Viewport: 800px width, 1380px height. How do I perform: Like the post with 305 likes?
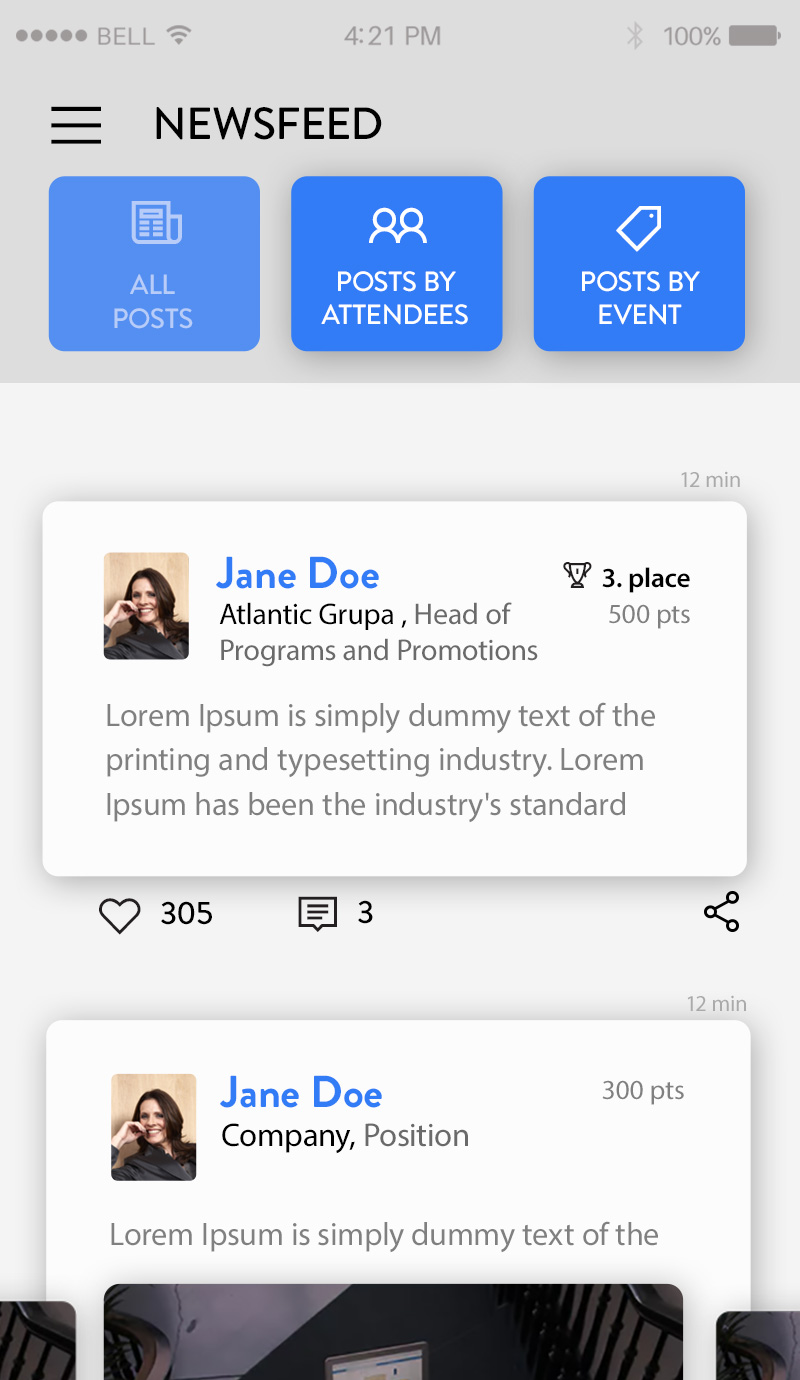[x=120, y=915]
